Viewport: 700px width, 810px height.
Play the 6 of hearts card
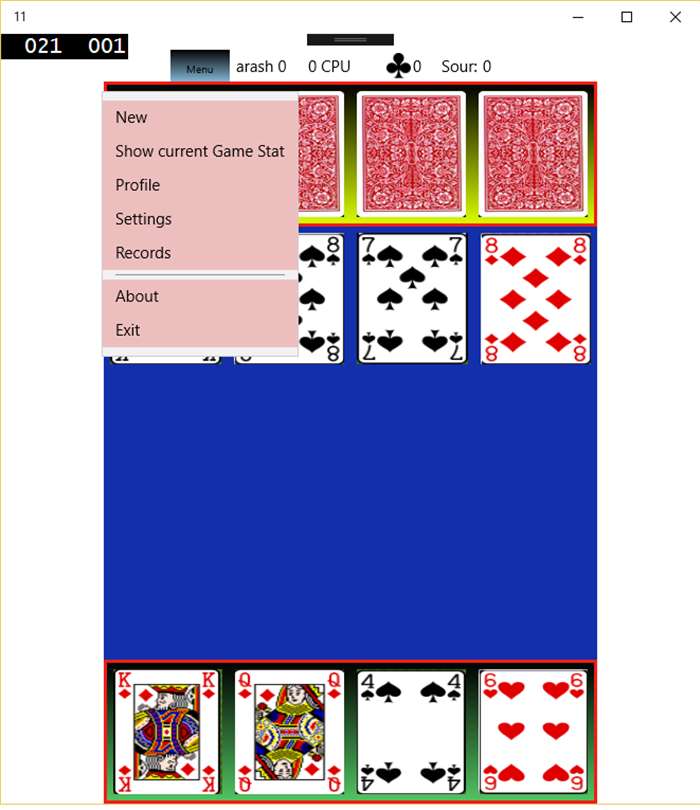click(x=534, y=732)
